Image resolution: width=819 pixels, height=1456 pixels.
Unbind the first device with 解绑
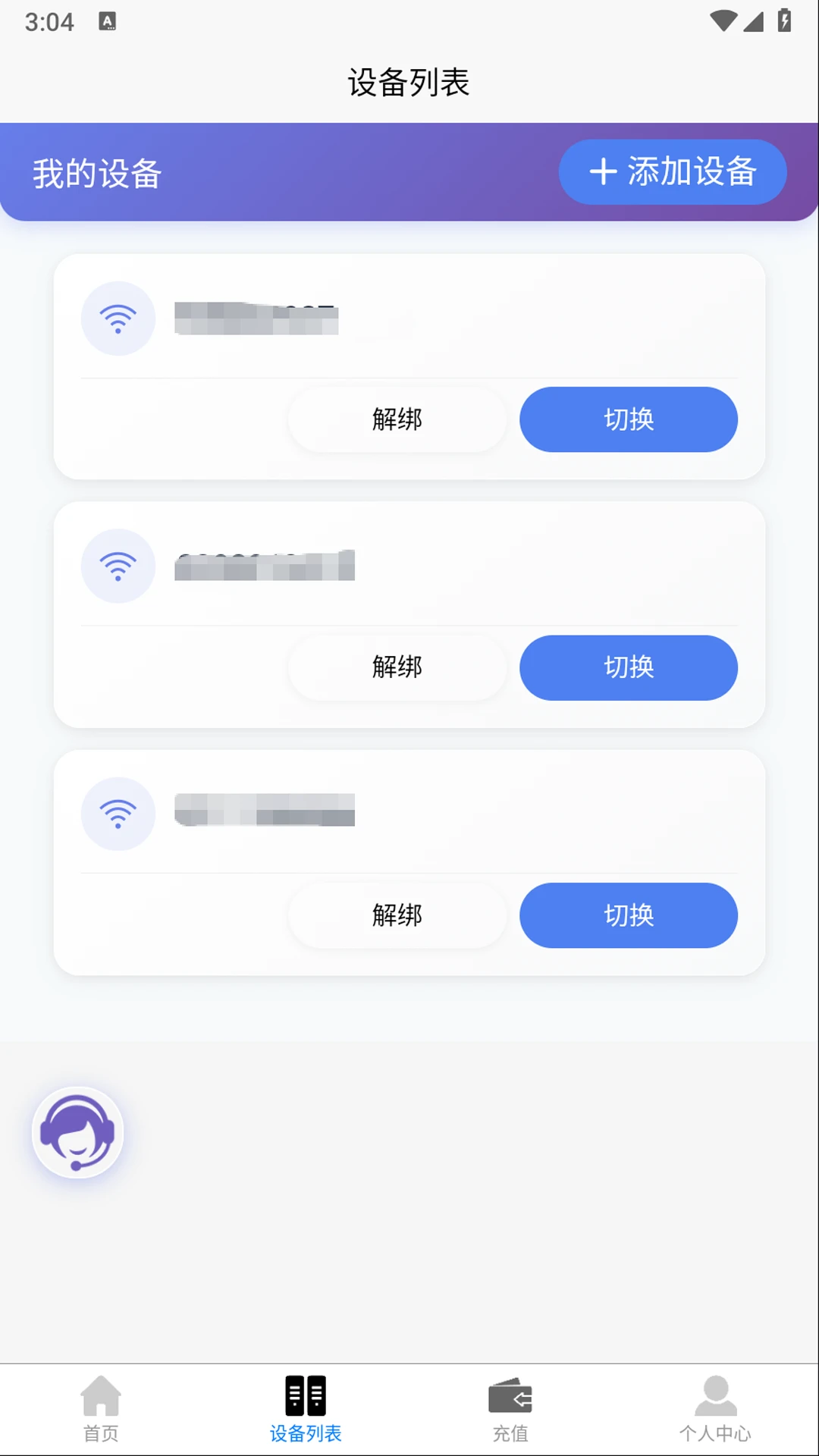pos(397,419)
